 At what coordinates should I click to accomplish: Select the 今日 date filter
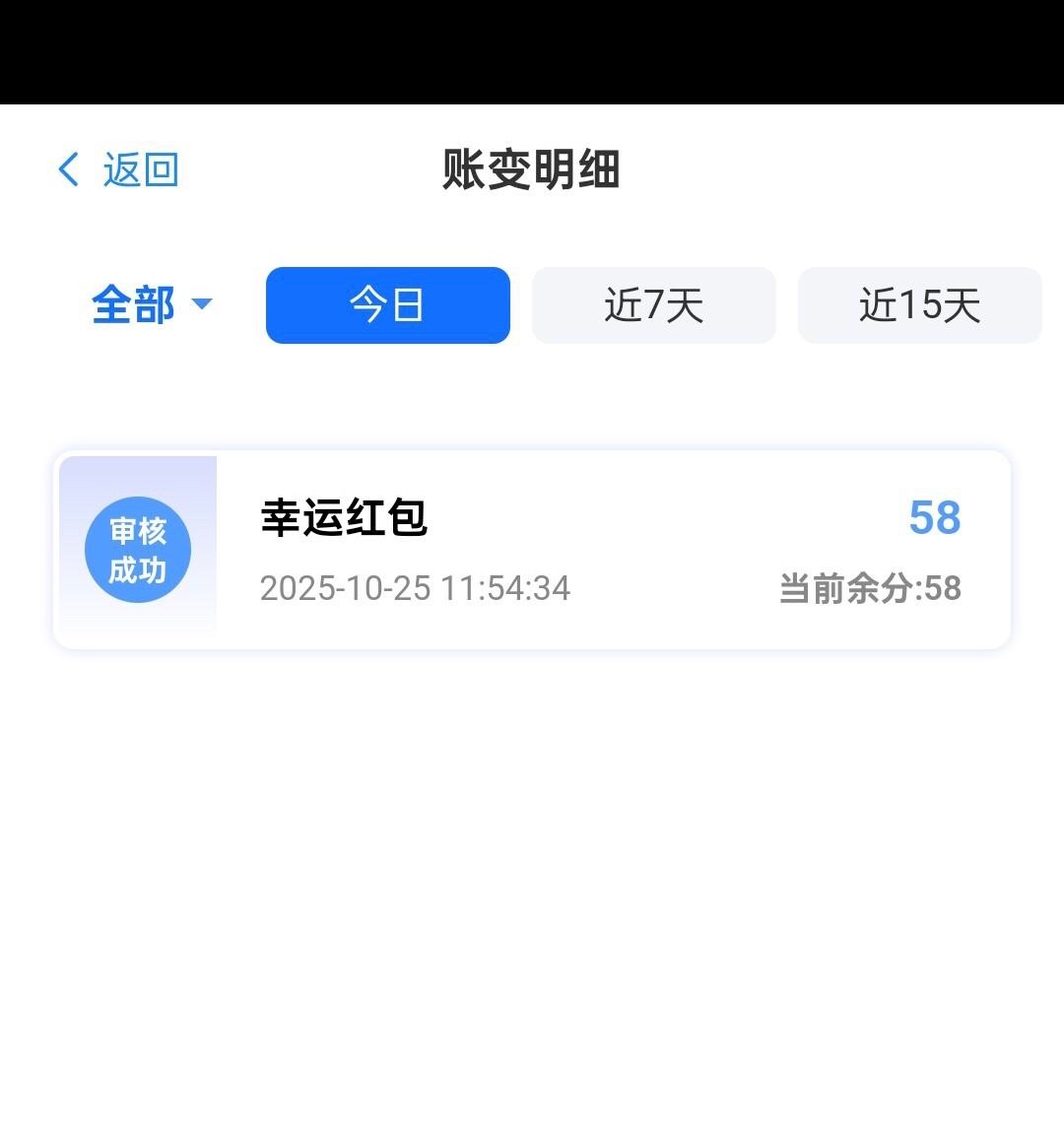pyautogui.click(x=387, y=305)
